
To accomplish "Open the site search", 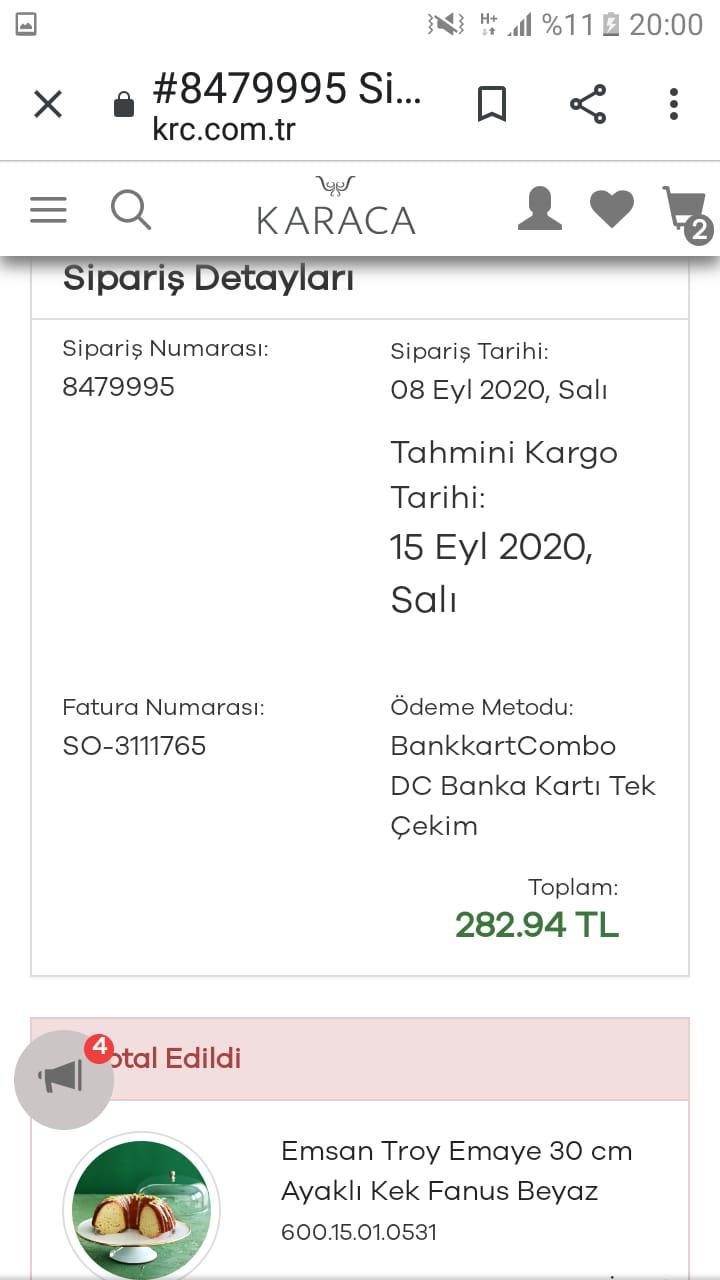I will tap(131, 210).
